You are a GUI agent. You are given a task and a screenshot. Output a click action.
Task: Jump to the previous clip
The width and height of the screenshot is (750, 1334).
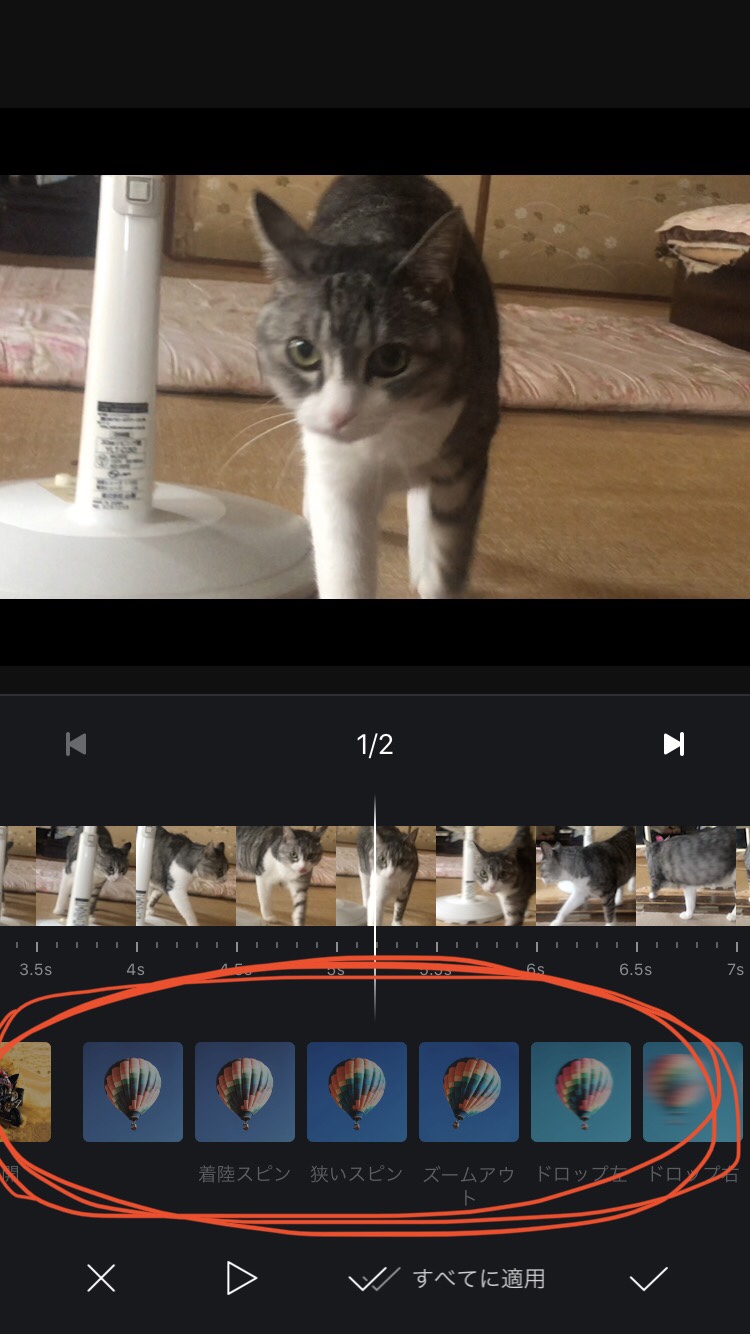[76, 744]
